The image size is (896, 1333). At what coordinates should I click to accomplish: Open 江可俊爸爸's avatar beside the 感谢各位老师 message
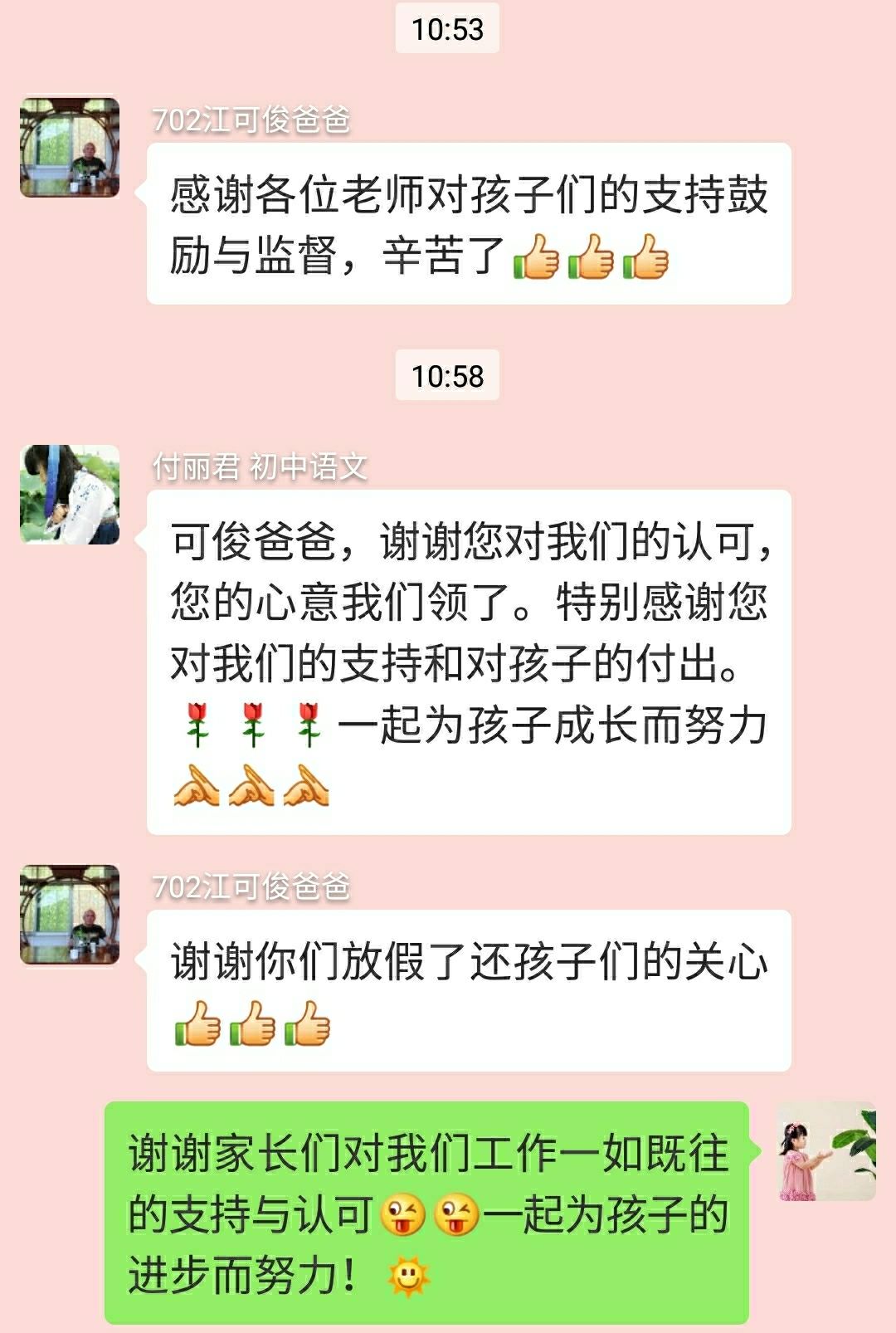(70, 148)
